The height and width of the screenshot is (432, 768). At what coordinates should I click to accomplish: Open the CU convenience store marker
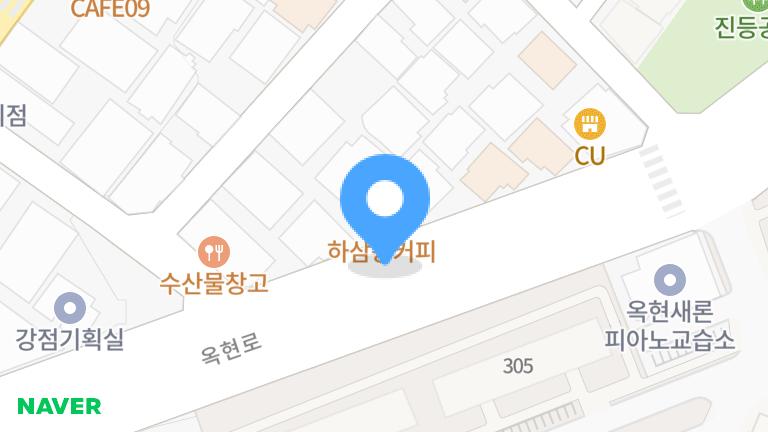[x=590, y=125]
